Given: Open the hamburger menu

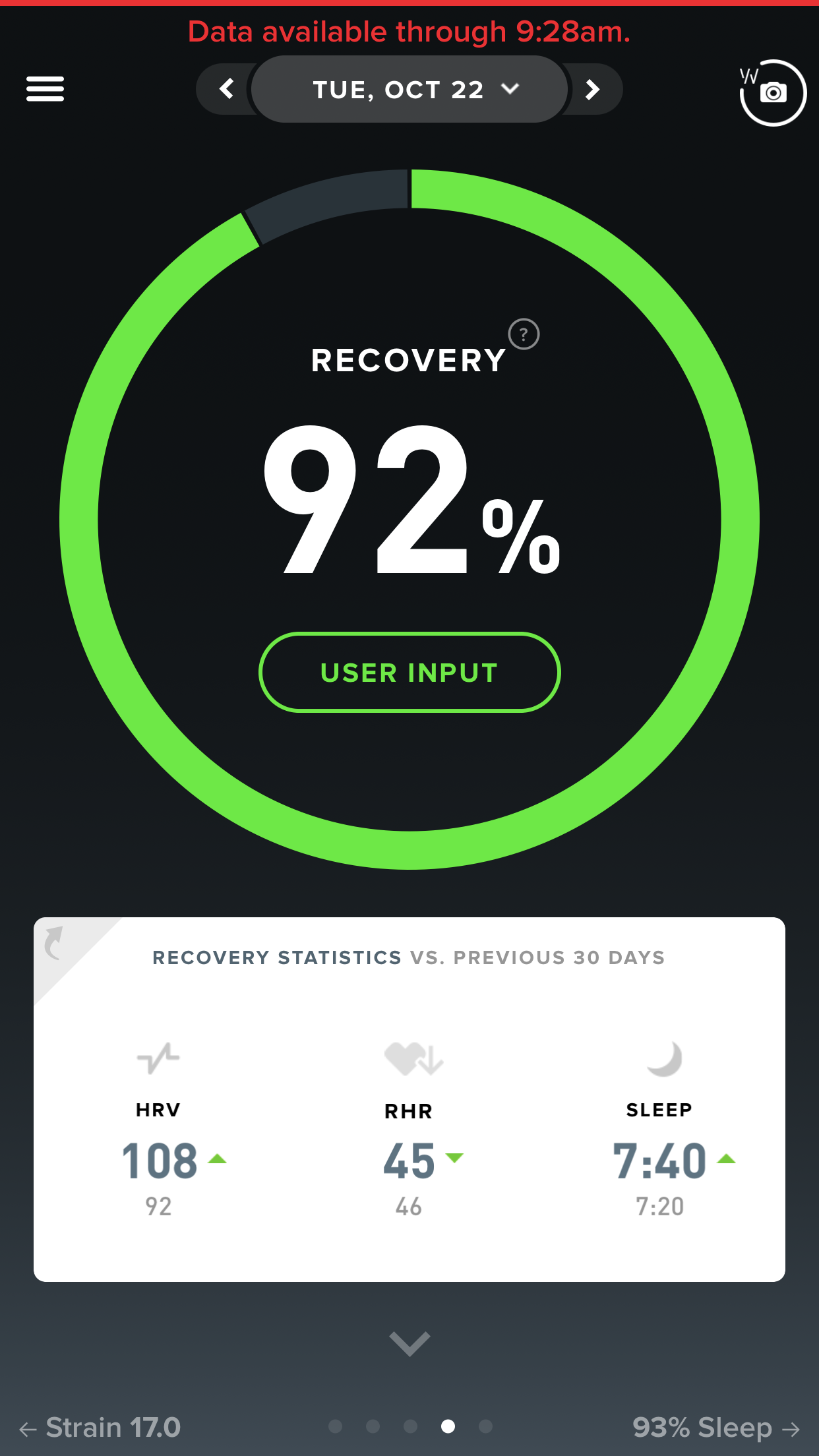Looking at the screenshot, I should (45, 89).
